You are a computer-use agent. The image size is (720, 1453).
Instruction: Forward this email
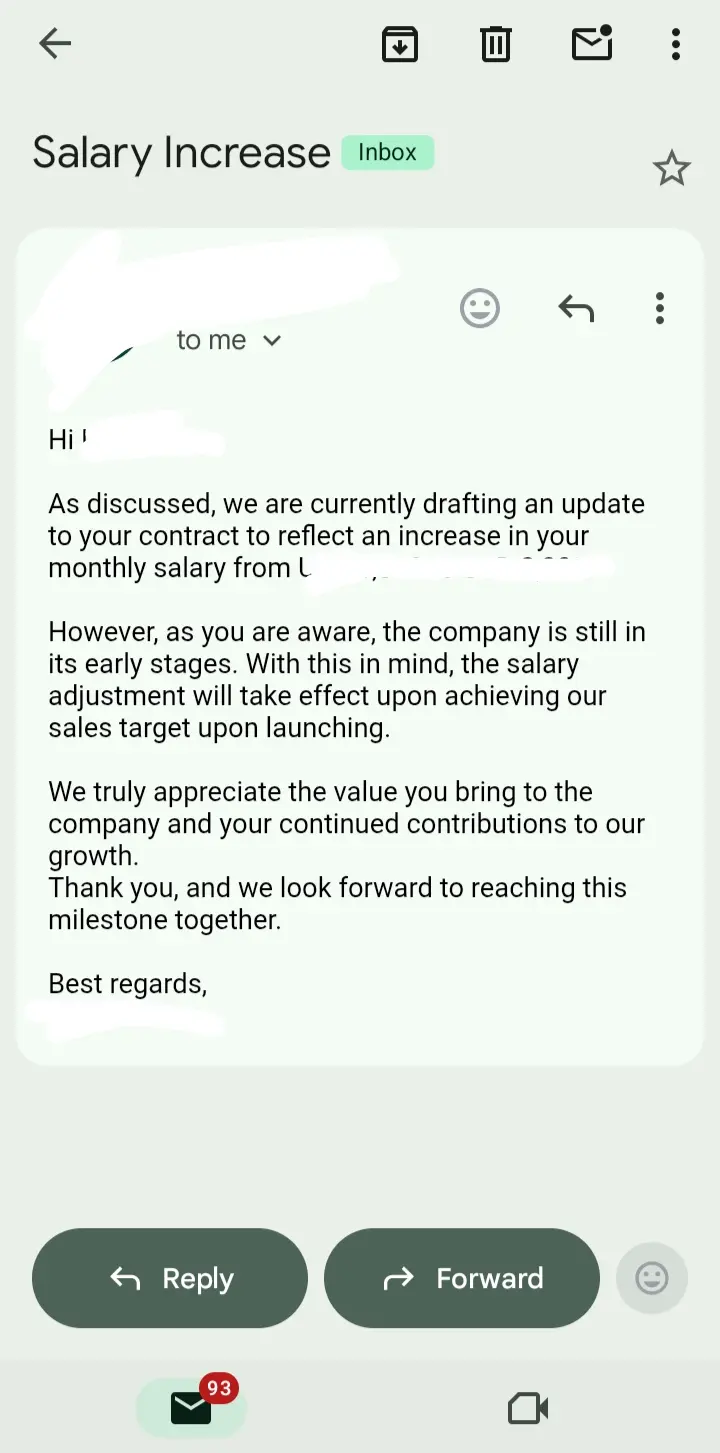pos(462,1278)
